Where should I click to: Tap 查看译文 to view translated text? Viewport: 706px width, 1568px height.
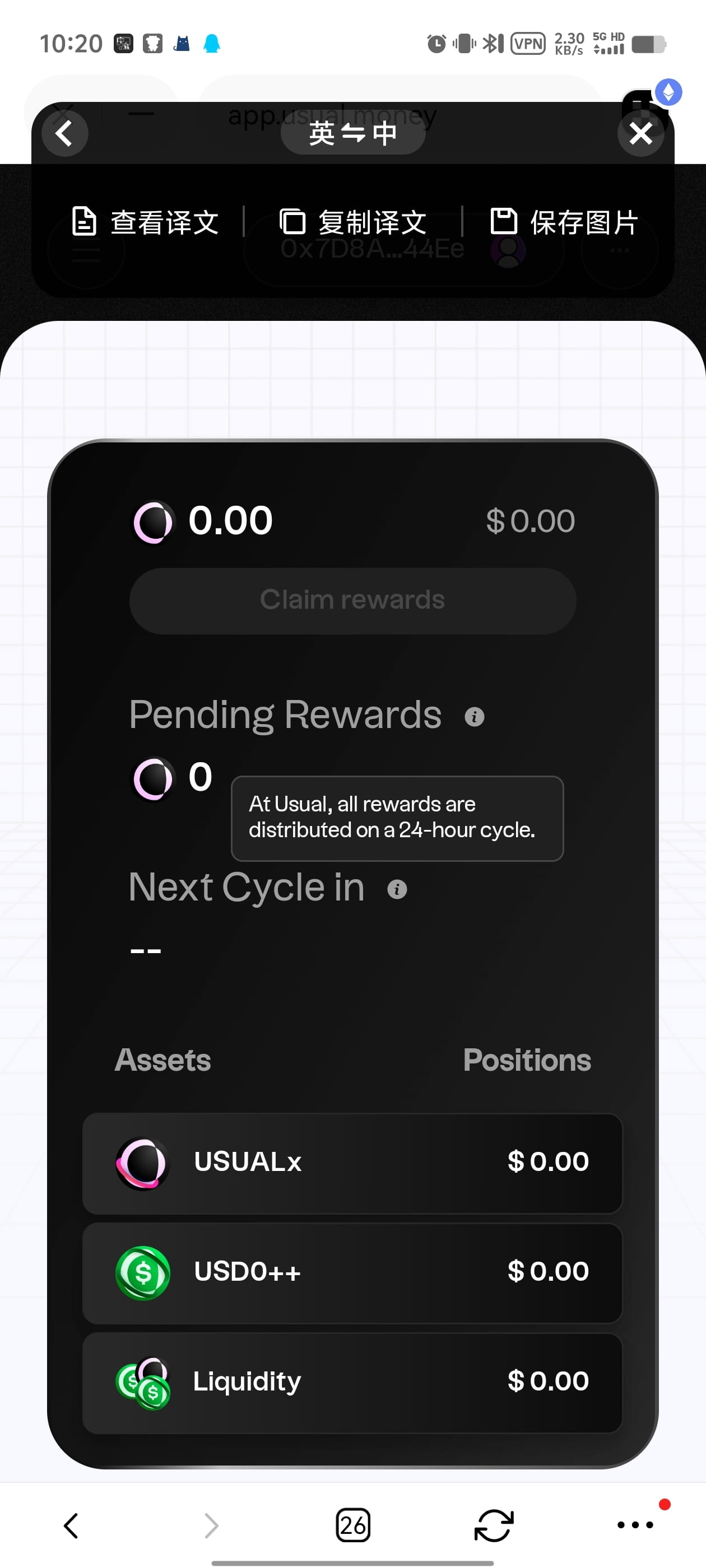(145, 222)
